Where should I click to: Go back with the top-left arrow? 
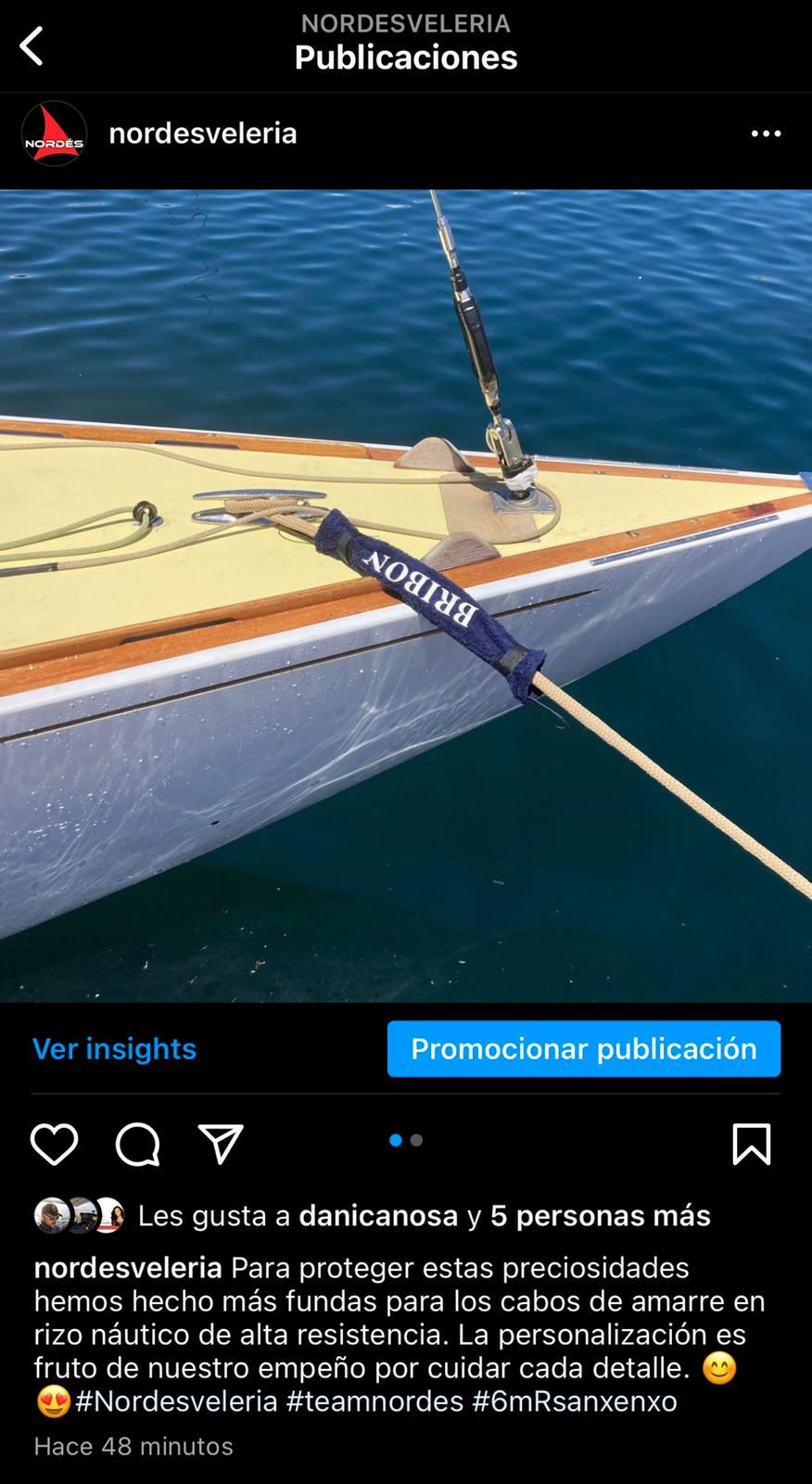pos(32,45)
